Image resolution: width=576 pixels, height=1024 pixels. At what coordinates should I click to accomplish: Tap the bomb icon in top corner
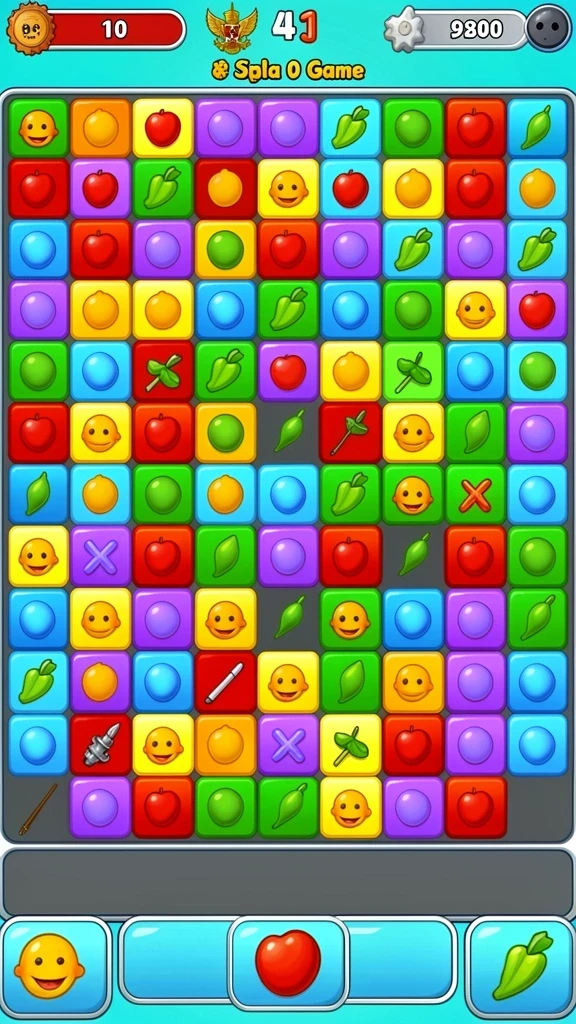pyautogui.click(x=549, y=28)
